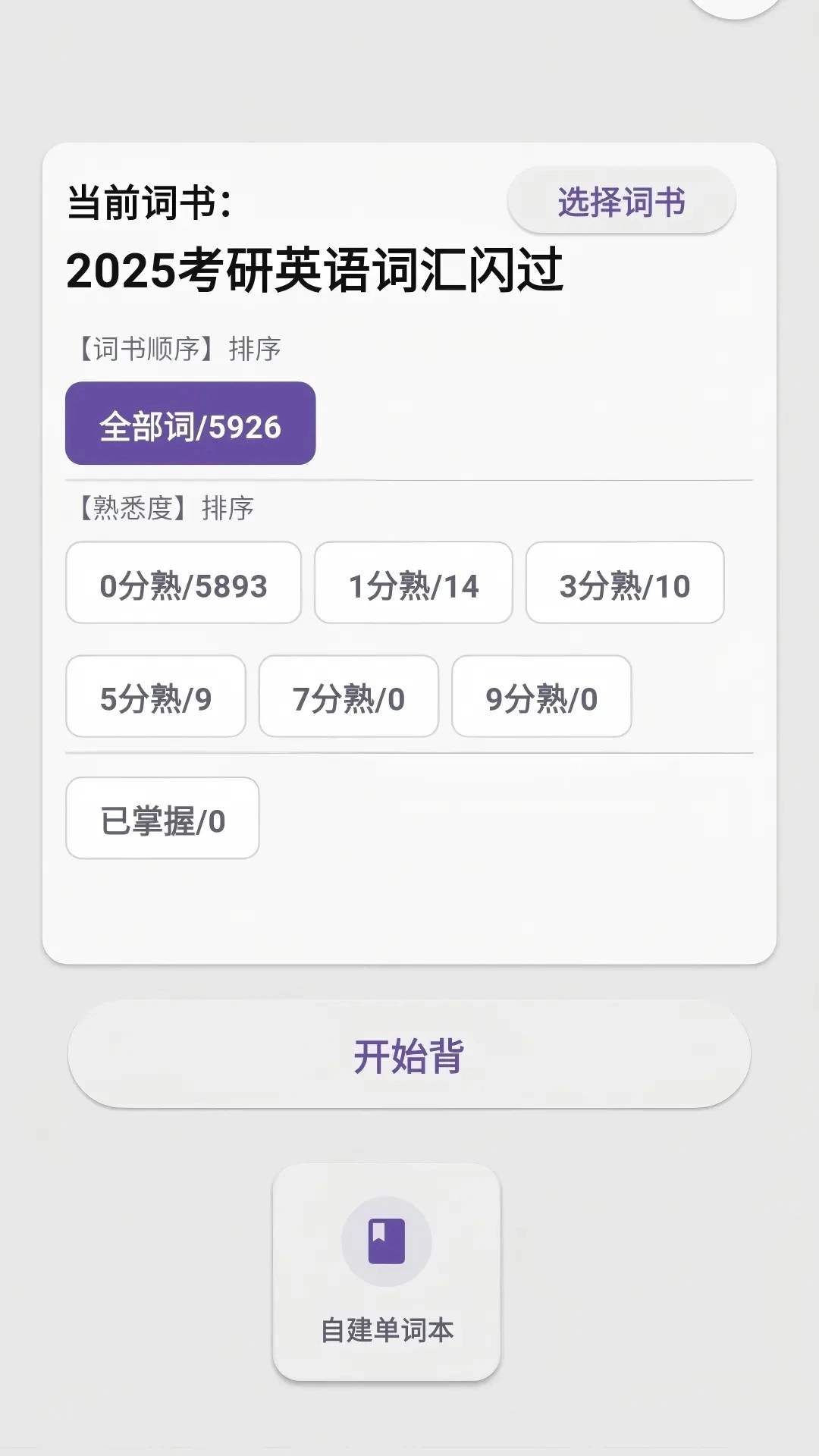The image size is (819, 1456).
Task: View words at 7分熟/0
Action: (348, 698)
